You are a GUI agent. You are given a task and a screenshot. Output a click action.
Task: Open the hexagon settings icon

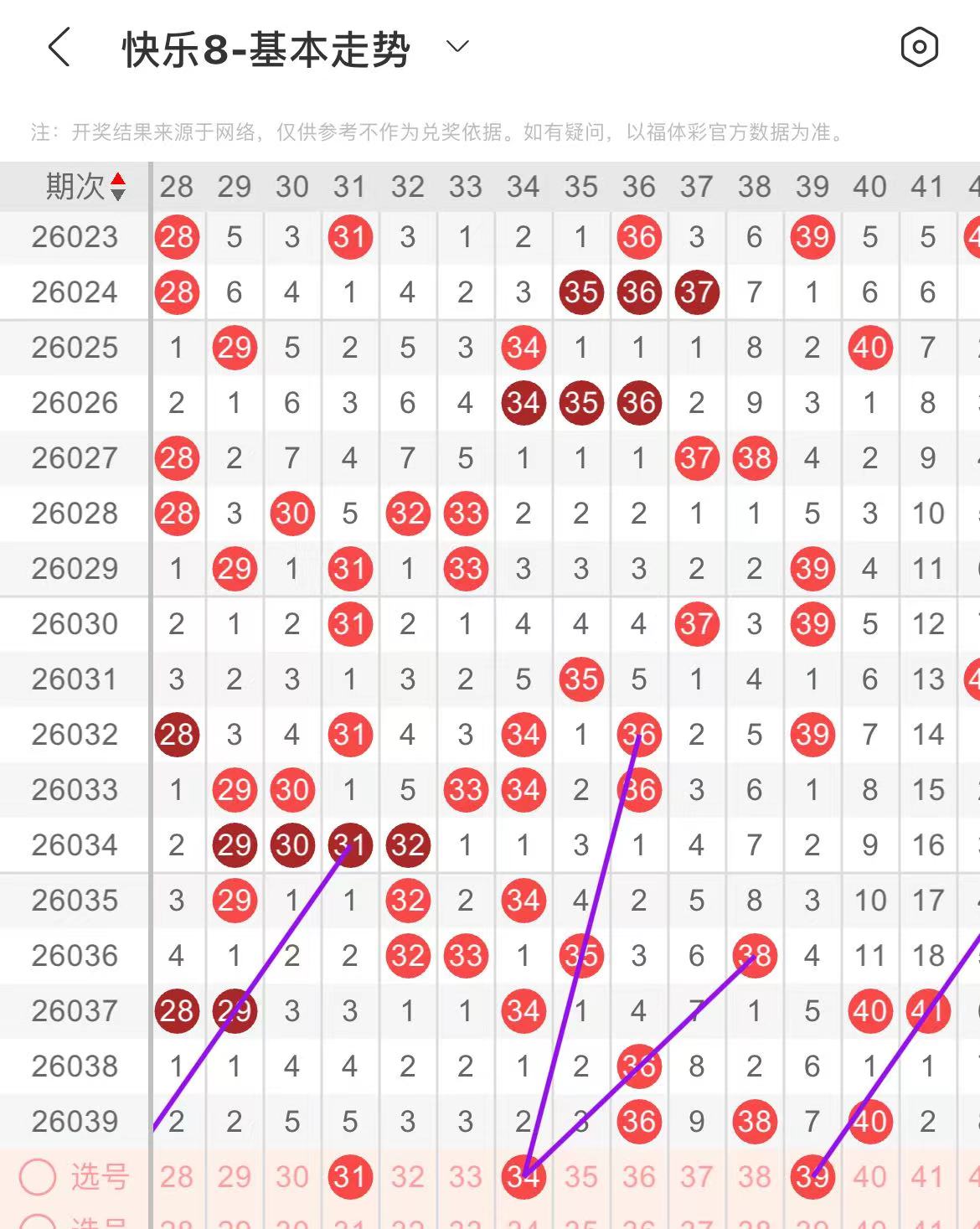coord(919,47)
